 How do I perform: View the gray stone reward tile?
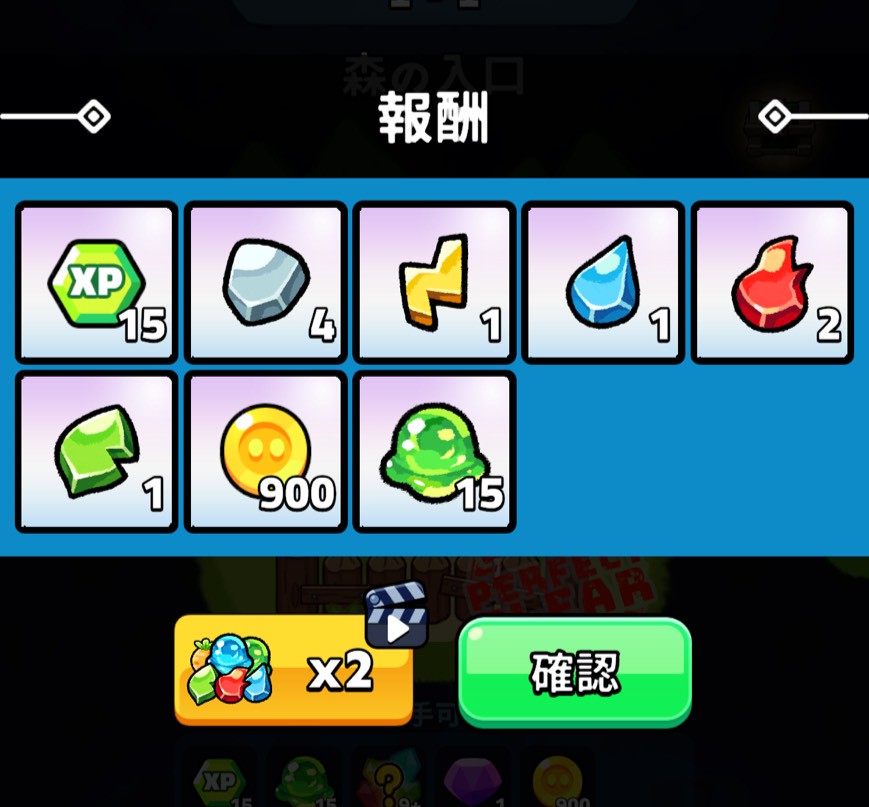pyautogui.click(x=266, y=282)
